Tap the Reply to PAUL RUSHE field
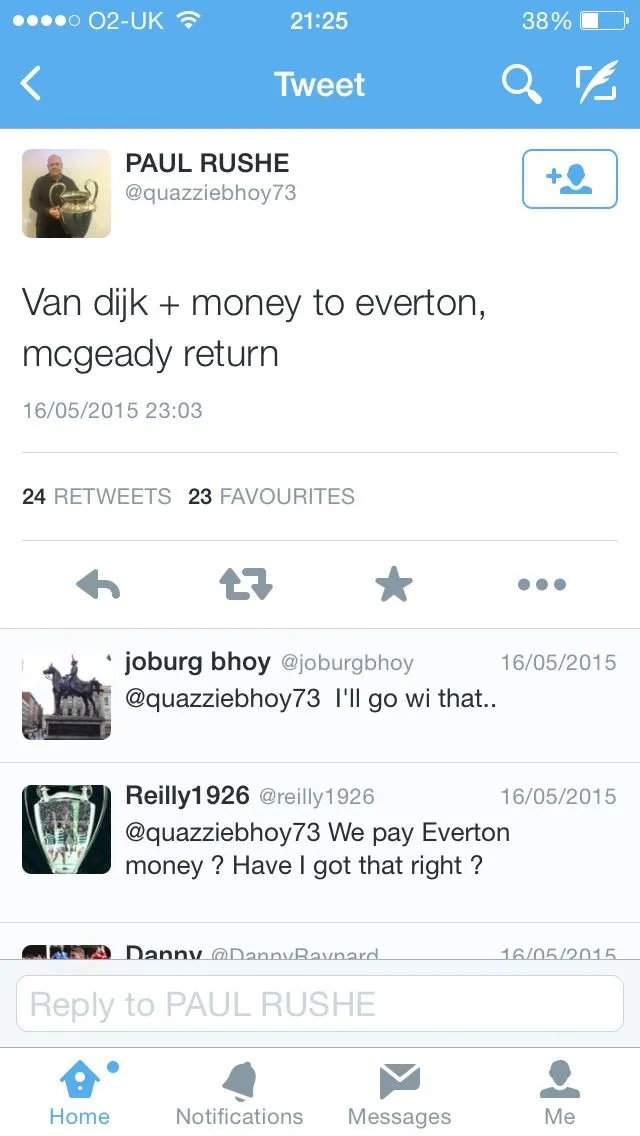 320,1004
